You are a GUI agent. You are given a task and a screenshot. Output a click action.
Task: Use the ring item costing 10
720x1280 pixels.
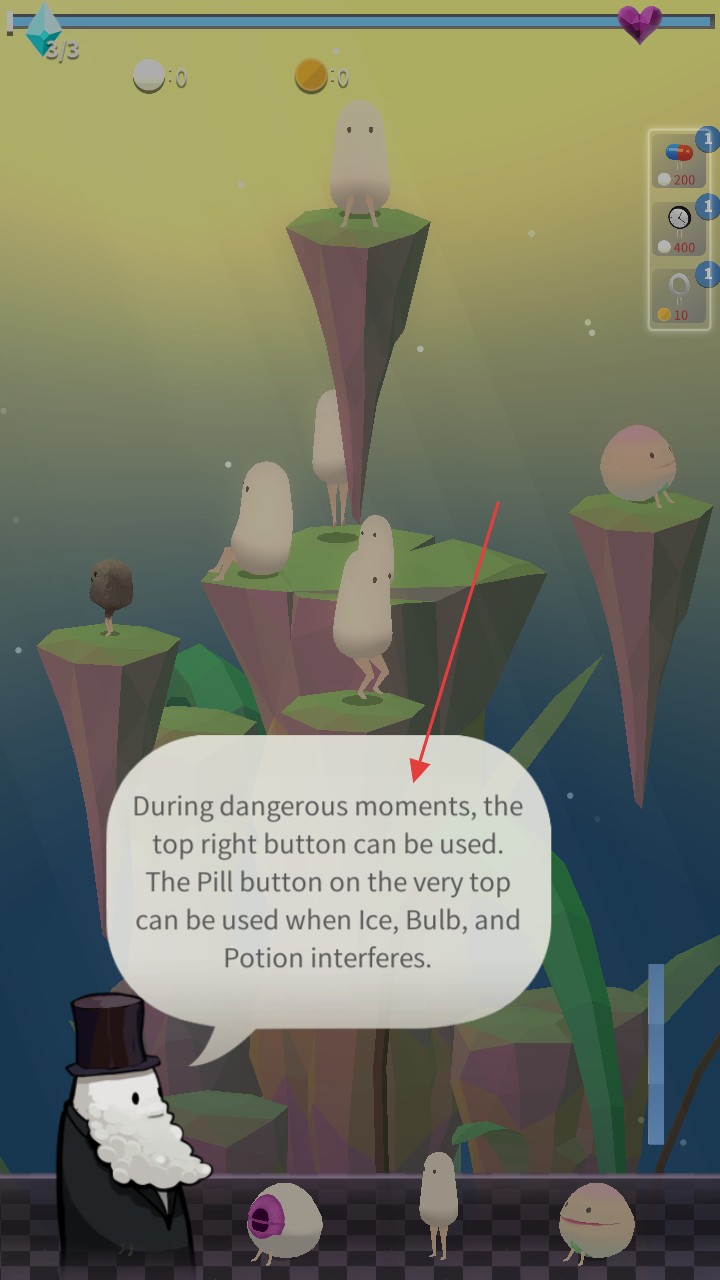click(x=679, y=296)
